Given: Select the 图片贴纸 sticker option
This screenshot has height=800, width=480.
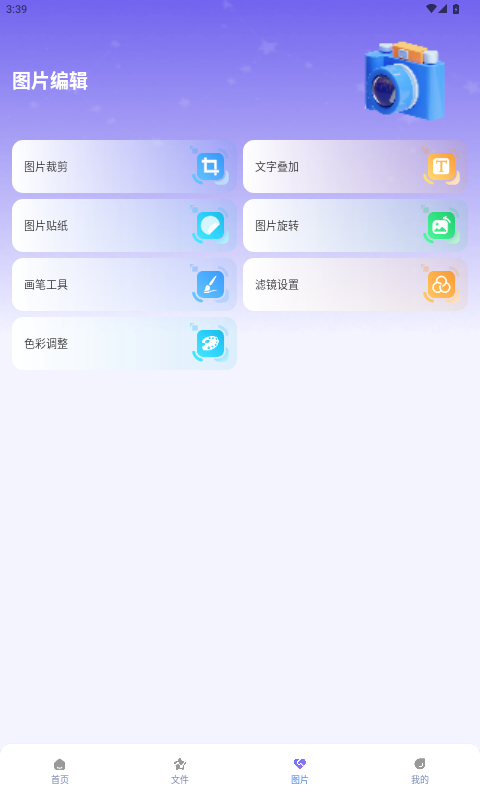Looking at the screenshot, I should click(124, 226).
